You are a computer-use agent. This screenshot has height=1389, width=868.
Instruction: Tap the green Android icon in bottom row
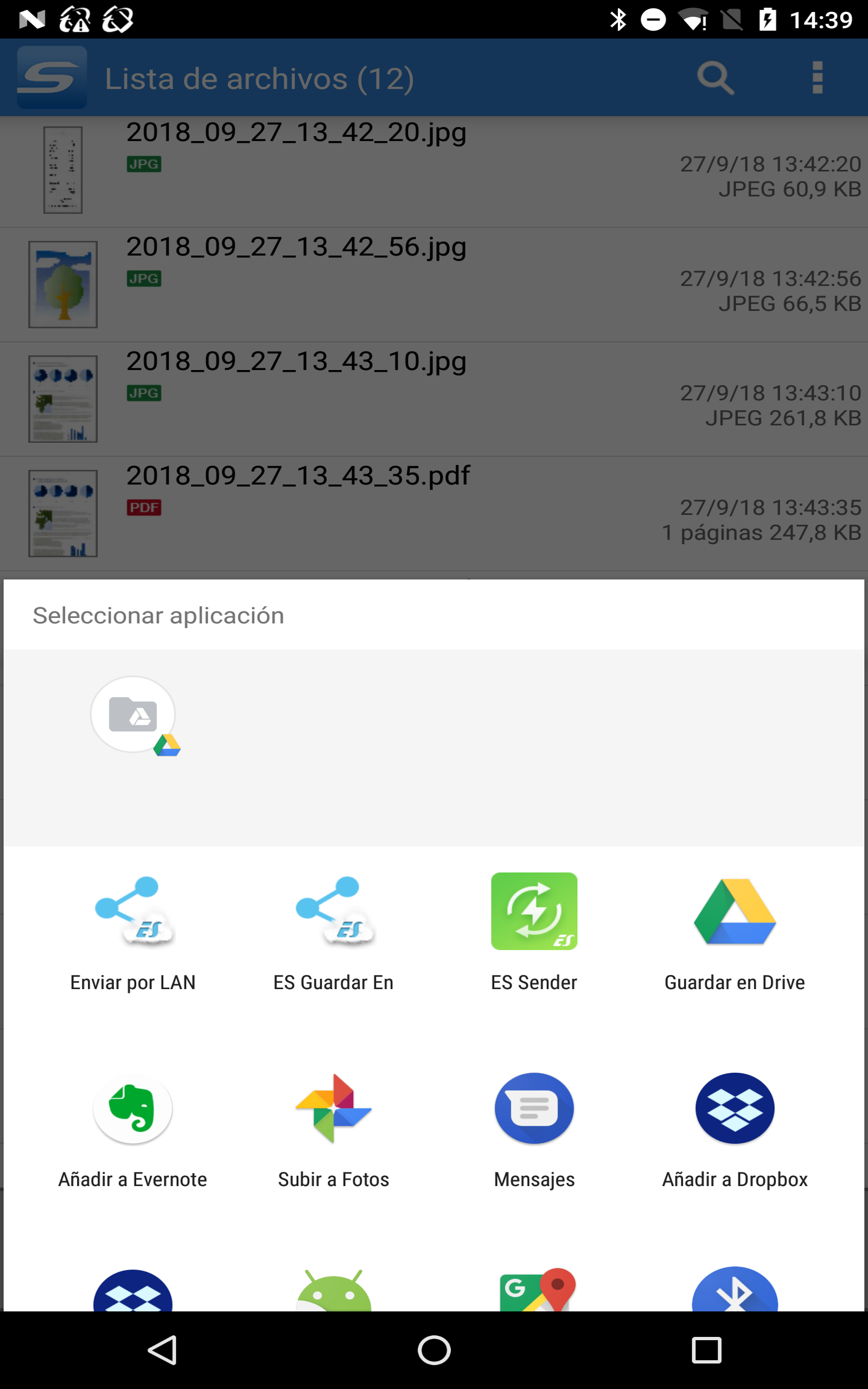tap(333, 1303)
